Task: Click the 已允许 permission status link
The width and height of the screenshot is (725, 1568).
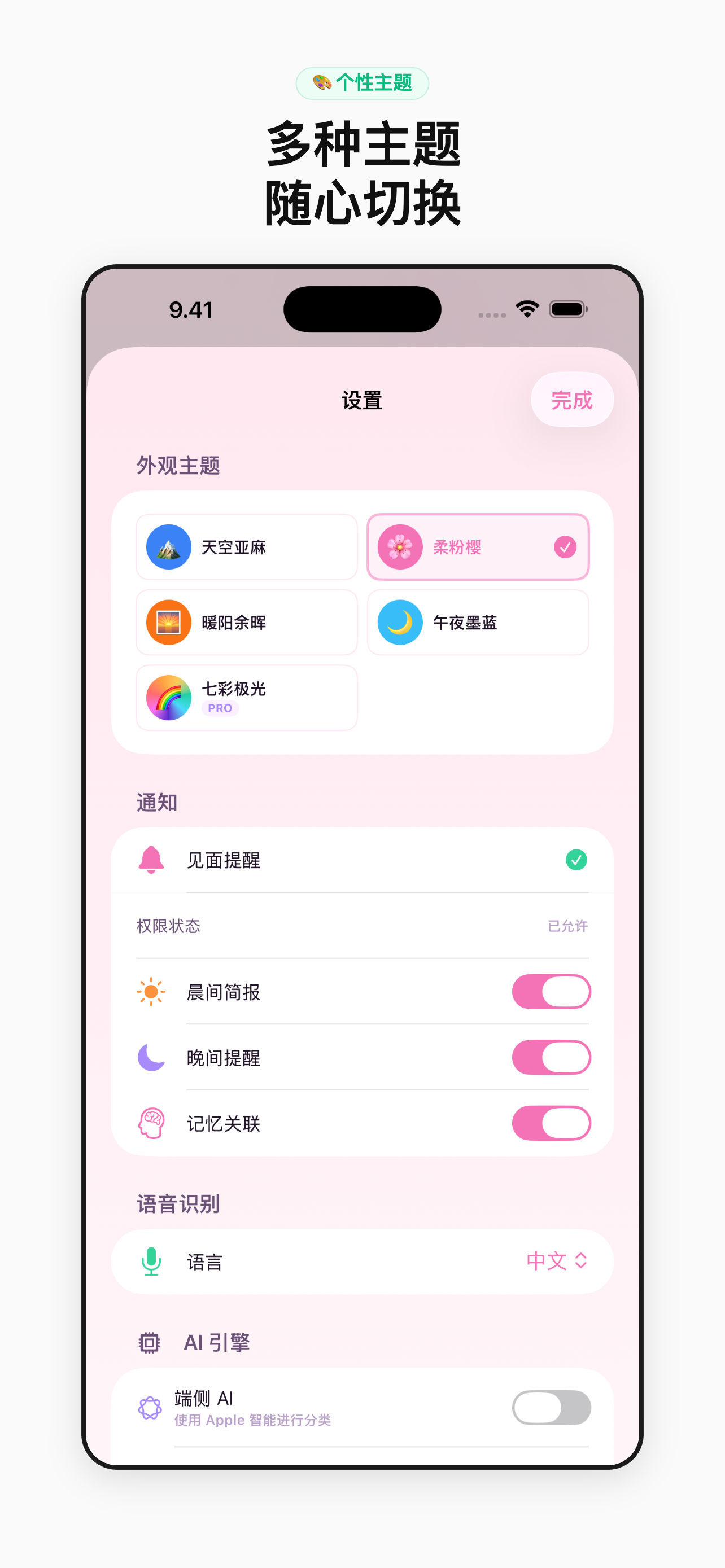Action: tap(567, 926)
